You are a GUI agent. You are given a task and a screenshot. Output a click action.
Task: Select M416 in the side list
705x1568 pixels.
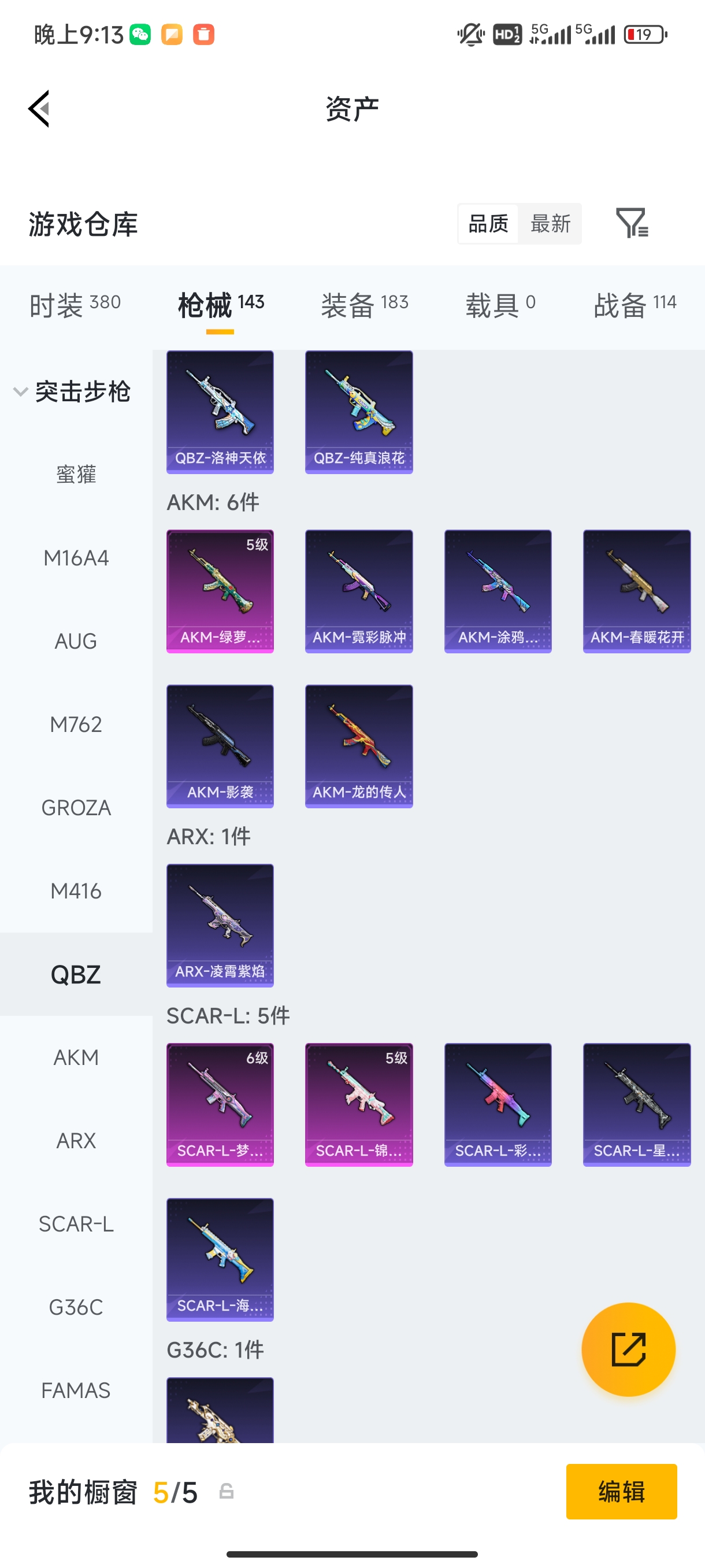click(76, 891)
